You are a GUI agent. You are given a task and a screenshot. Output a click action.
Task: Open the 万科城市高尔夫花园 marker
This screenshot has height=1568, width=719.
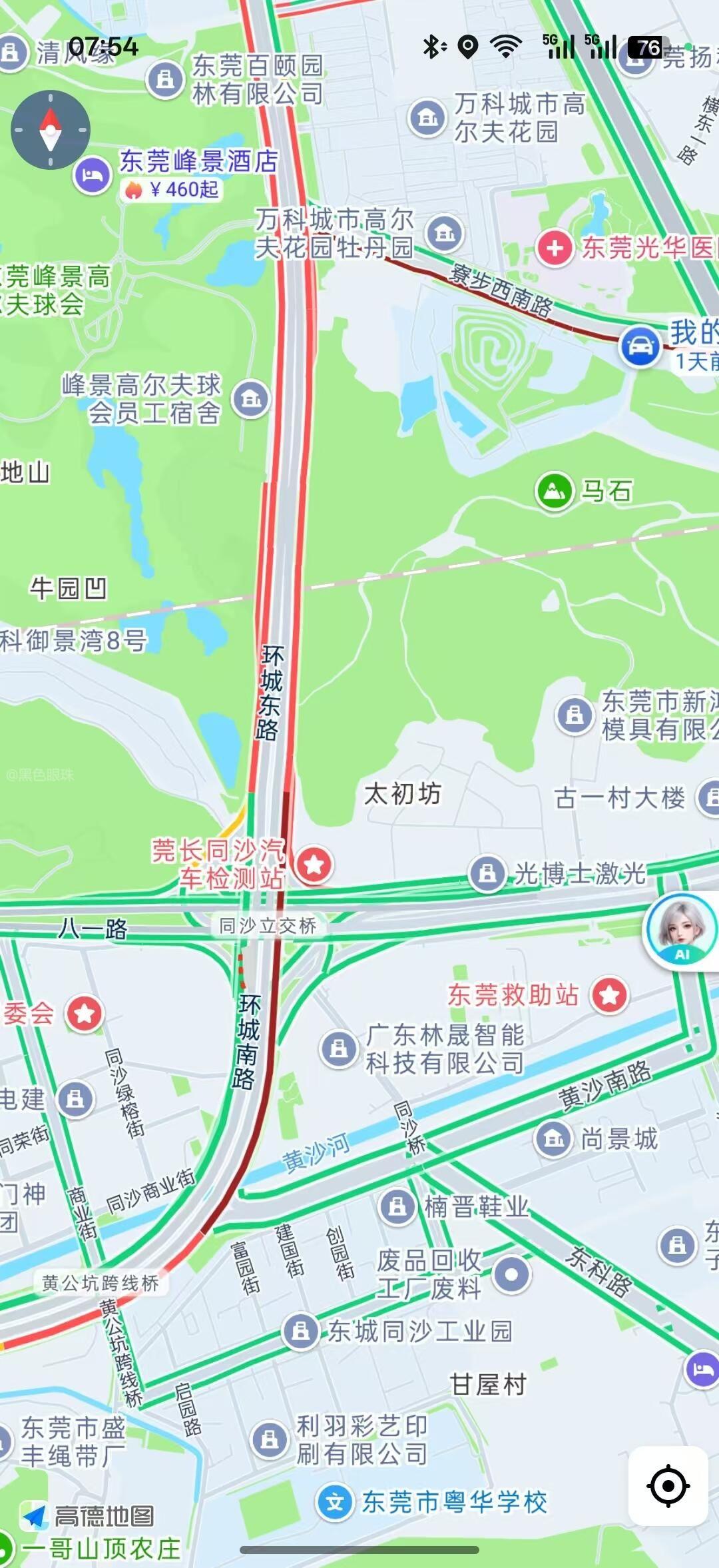[427, 118]
